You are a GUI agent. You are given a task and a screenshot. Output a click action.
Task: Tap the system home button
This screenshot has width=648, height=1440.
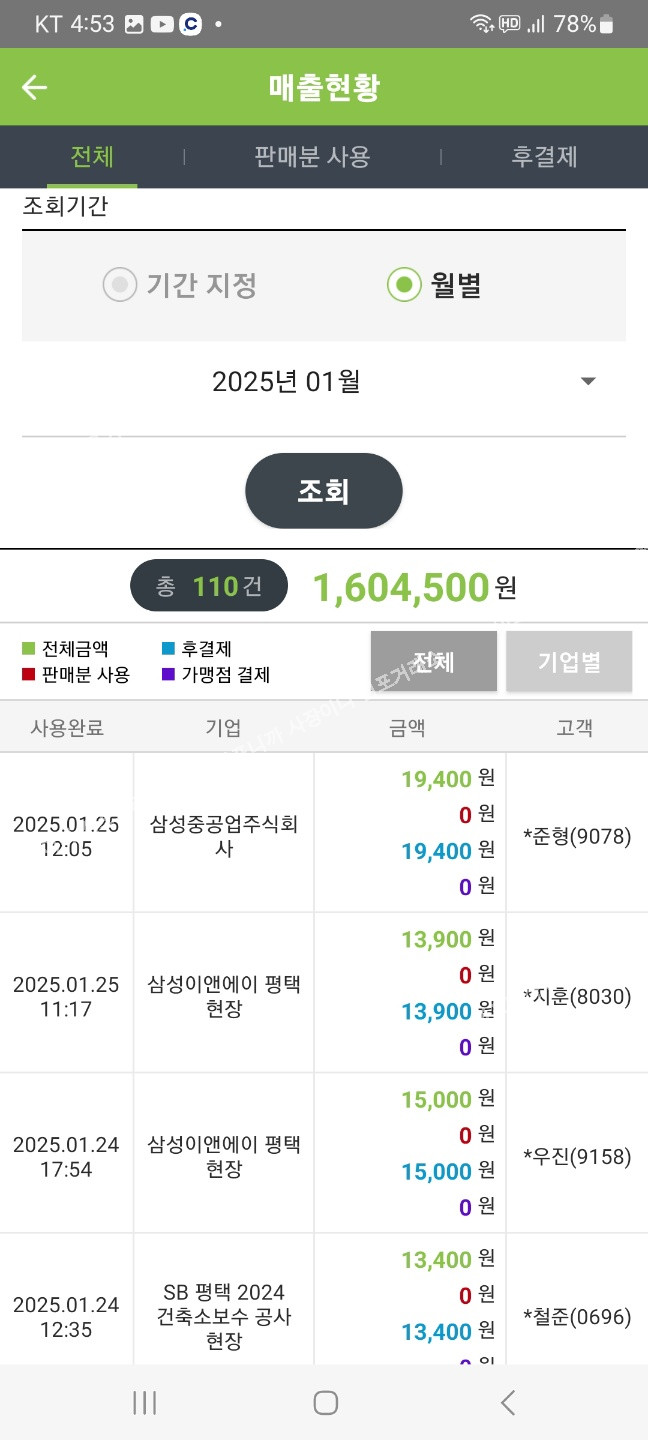325,1402
